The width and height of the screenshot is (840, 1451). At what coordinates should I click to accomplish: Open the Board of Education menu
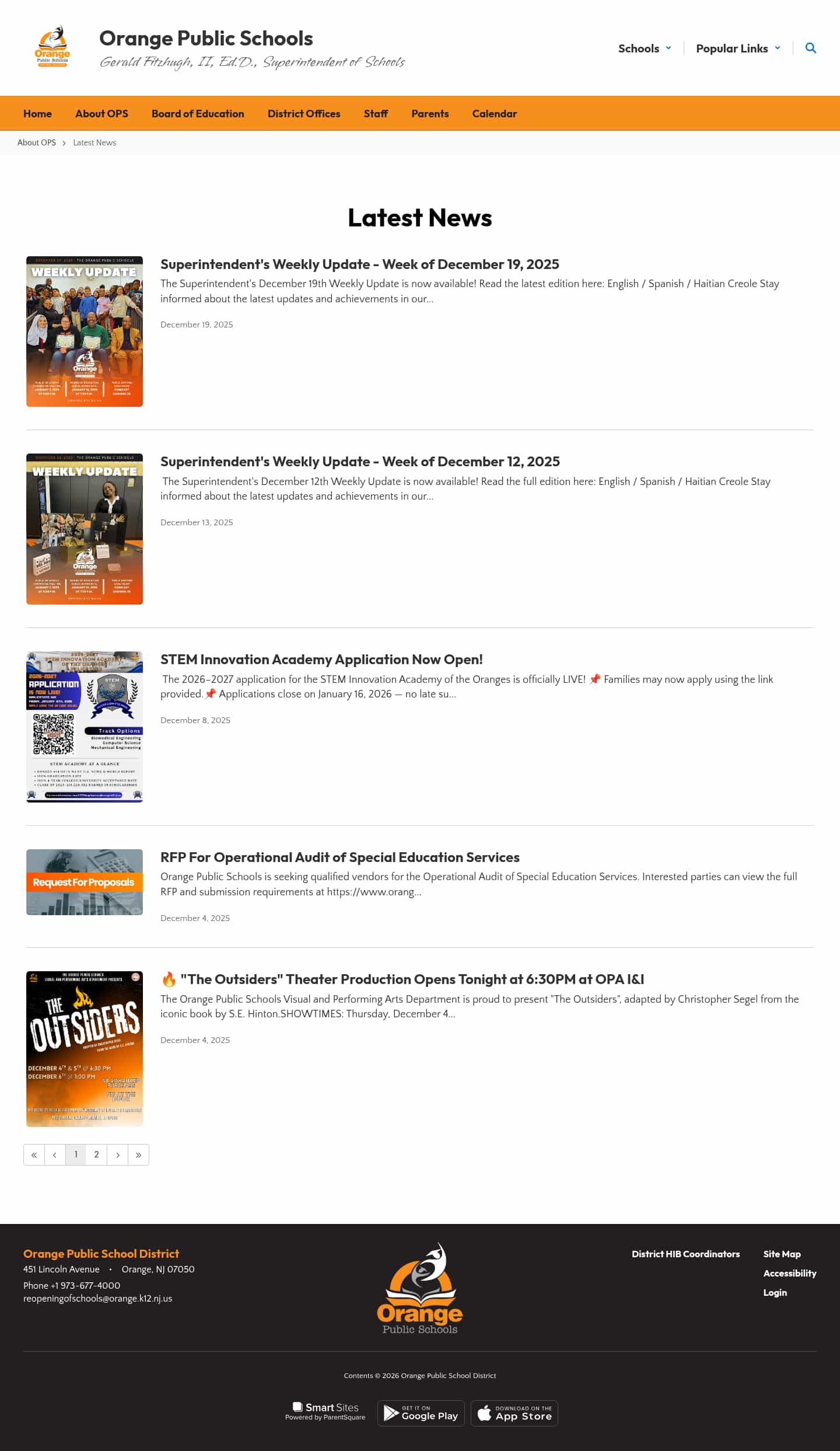click(198, 114)
